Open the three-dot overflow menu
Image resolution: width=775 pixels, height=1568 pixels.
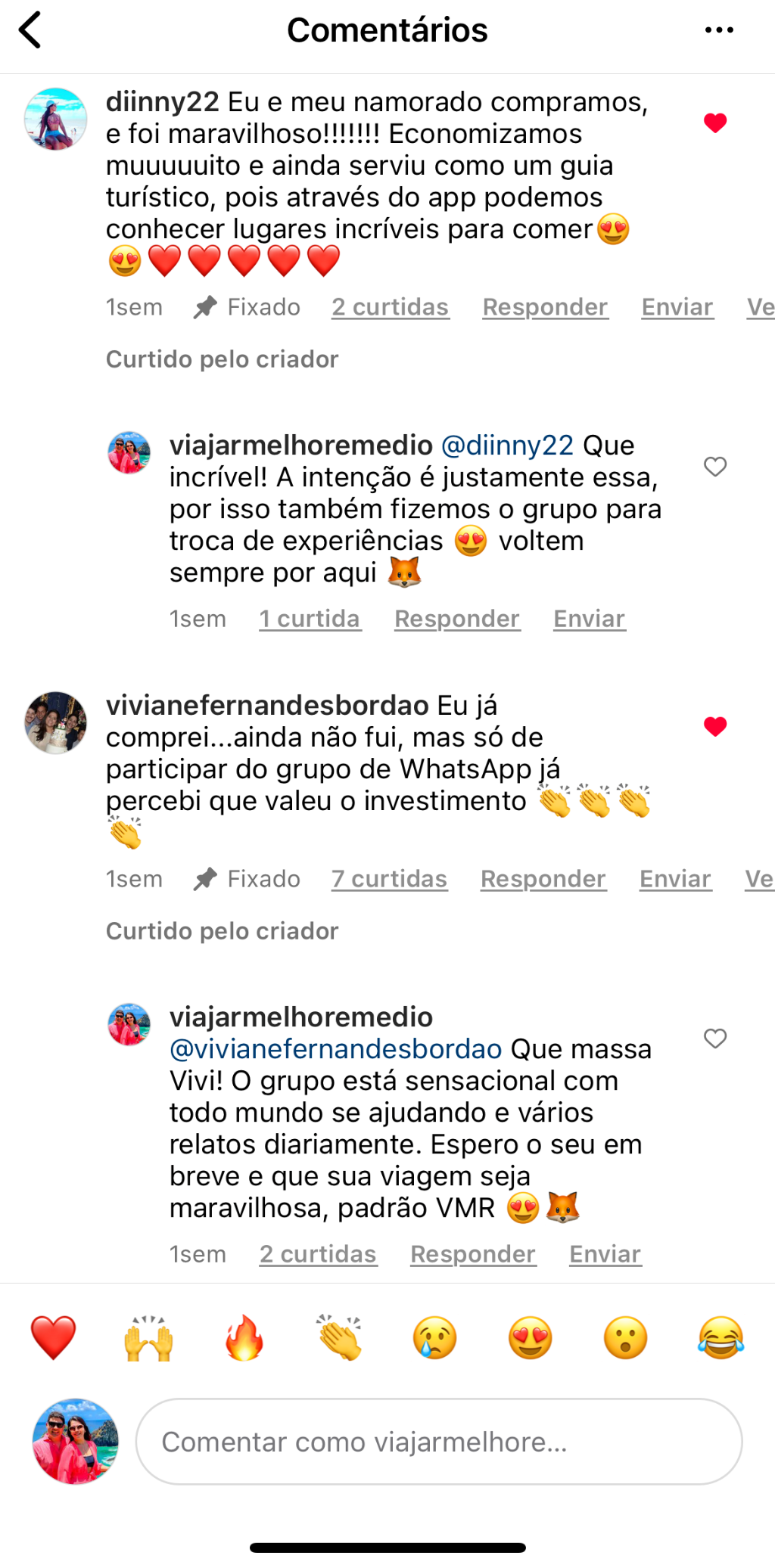click(x=719, y=30)
